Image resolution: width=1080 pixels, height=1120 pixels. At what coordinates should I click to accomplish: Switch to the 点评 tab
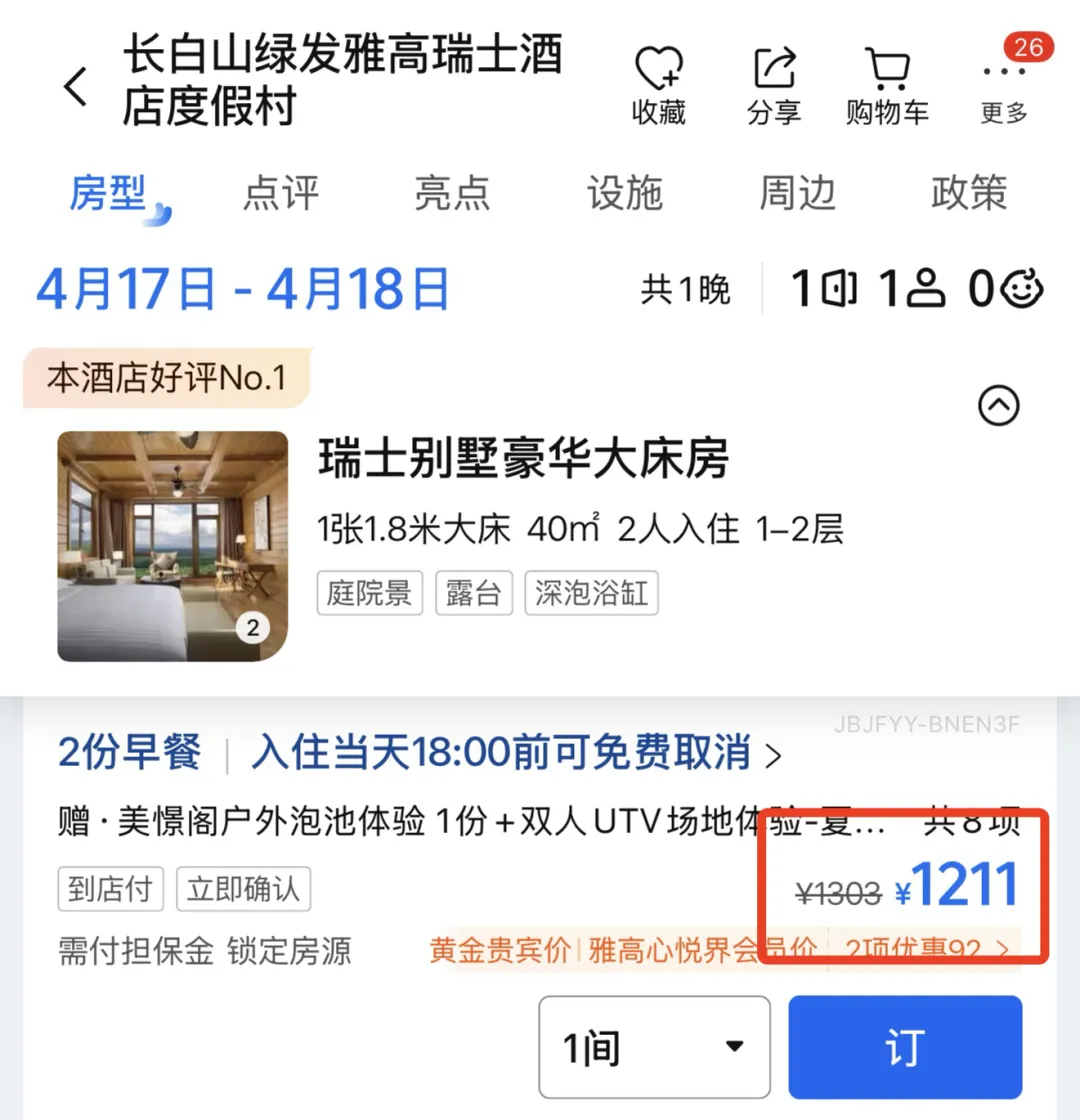280,192
